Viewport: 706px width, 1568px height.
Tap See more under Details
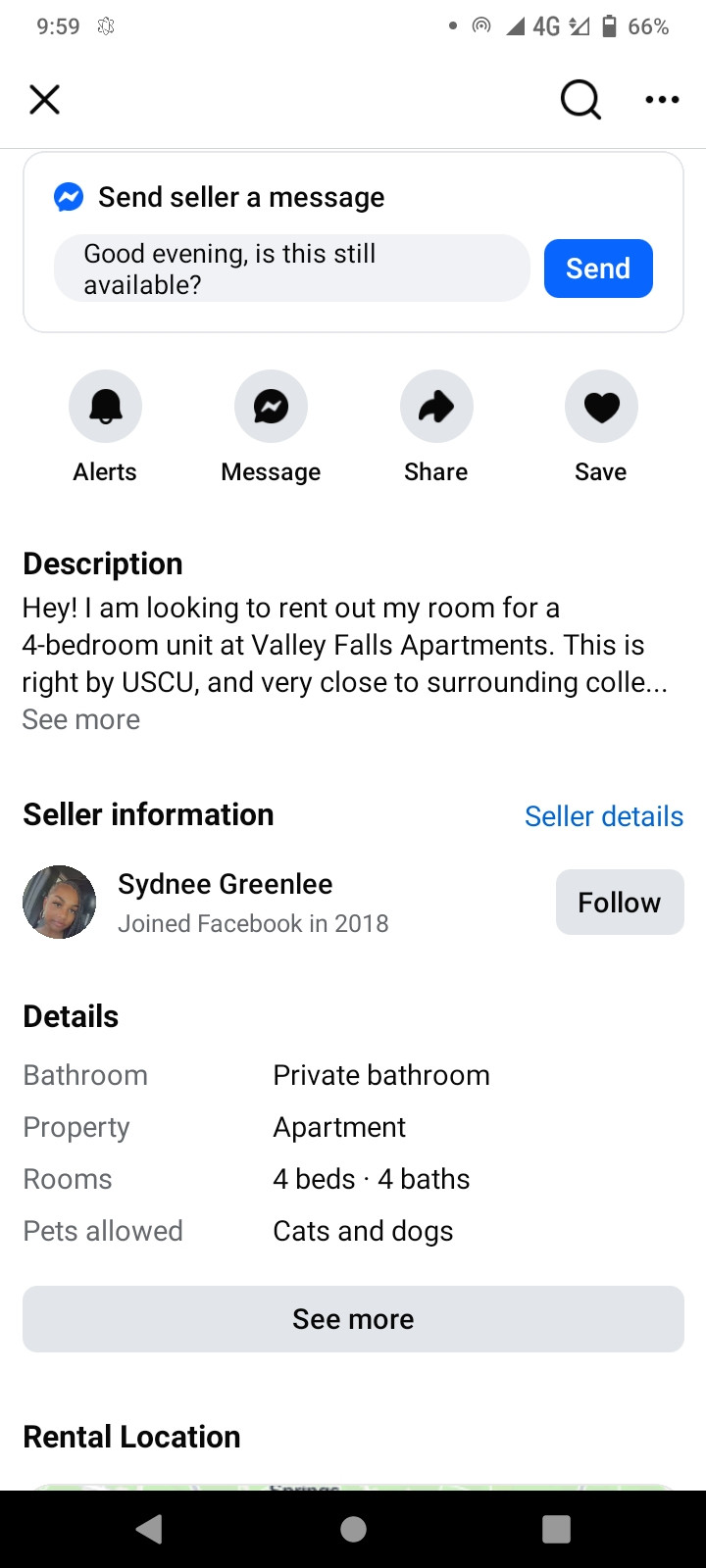[353, 1319]
